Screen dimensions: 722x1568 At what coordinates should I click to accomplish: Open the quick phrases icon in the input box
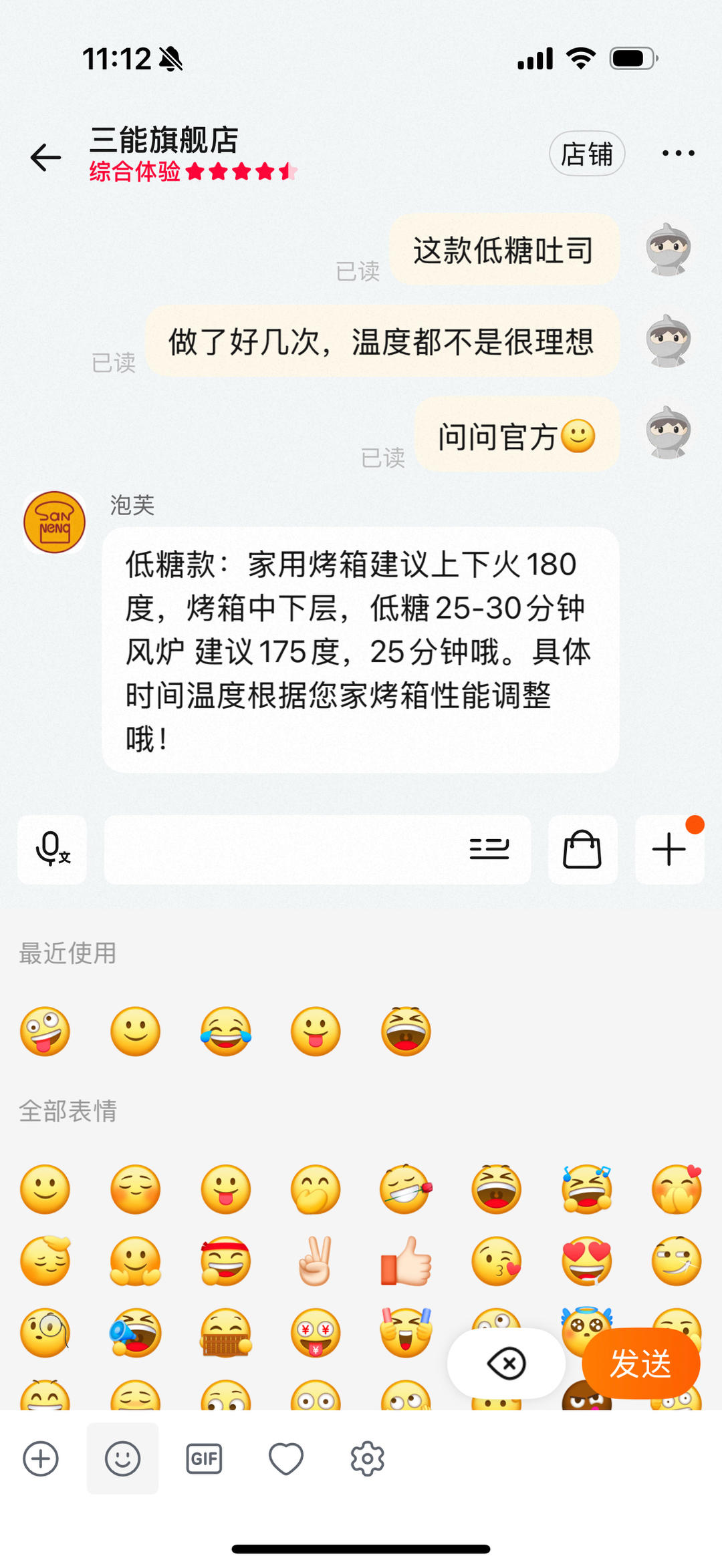(489, 849)
